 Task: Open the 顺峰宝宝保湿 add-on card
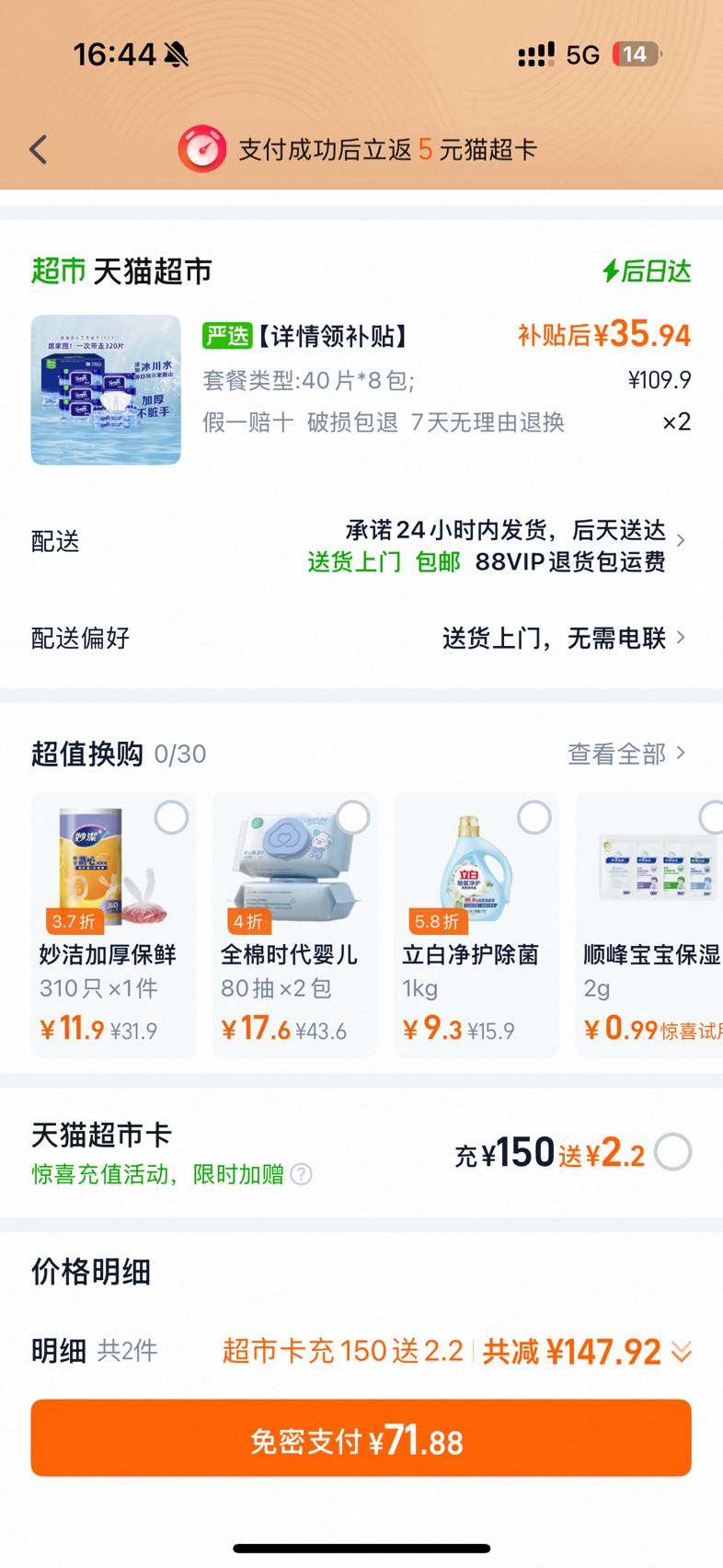pos(649,924)
